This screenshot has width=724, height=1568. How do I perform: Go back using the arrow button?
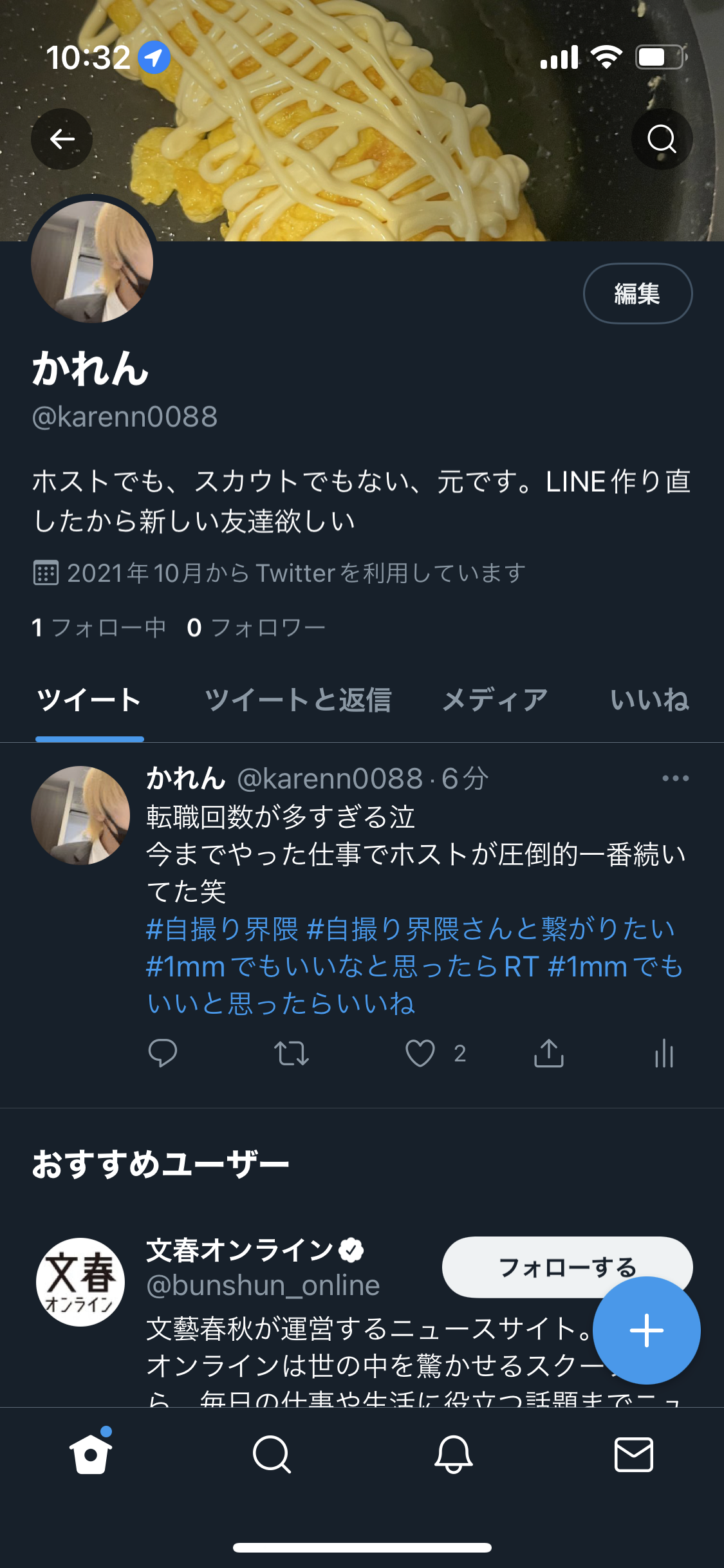[x=62, y=139]
